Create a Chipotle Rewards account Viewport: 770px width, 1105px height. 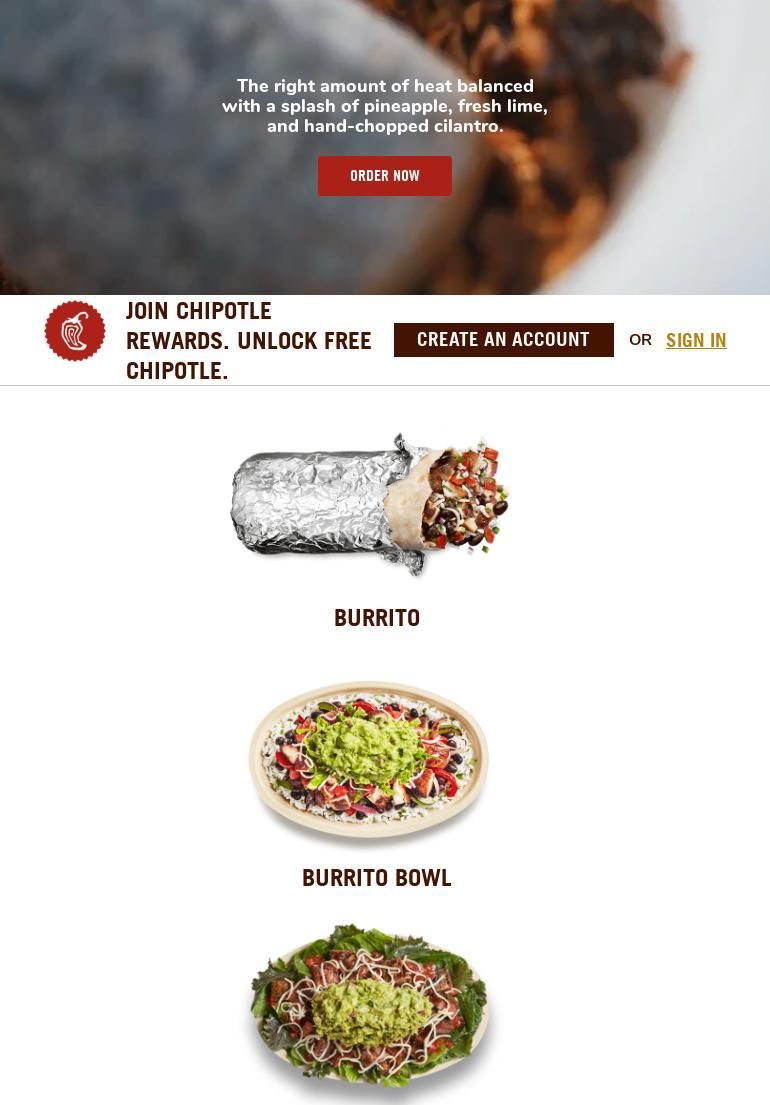pyautogui.click(x=503, y=340)
